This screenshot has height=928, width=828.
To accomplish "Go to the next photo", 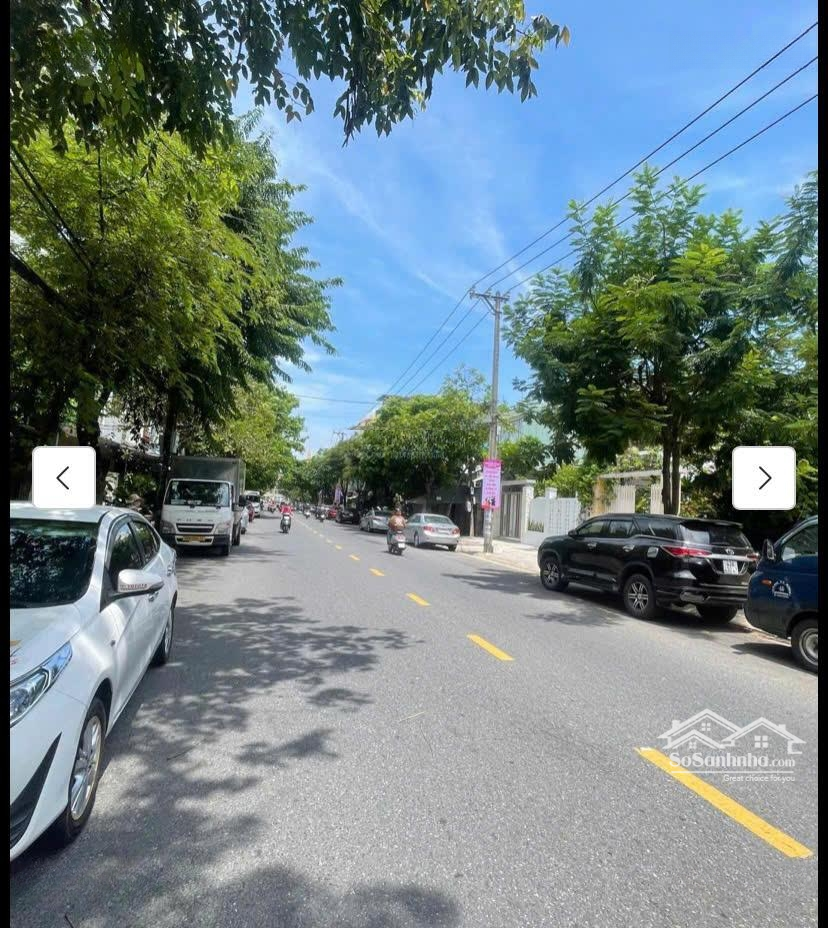I will click(764, 478).
